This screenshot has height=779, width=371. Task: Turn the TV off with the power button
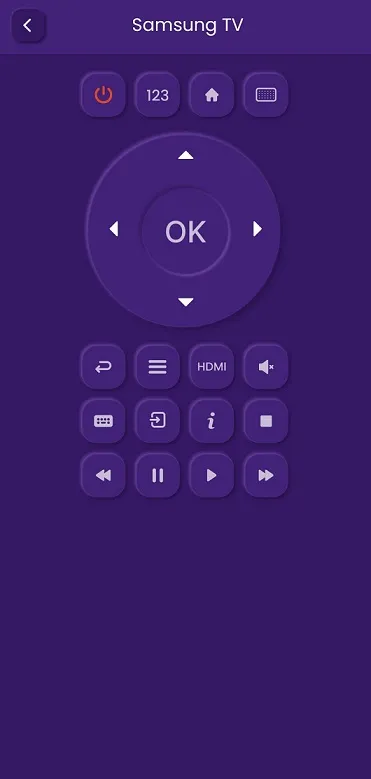(103, 95)
